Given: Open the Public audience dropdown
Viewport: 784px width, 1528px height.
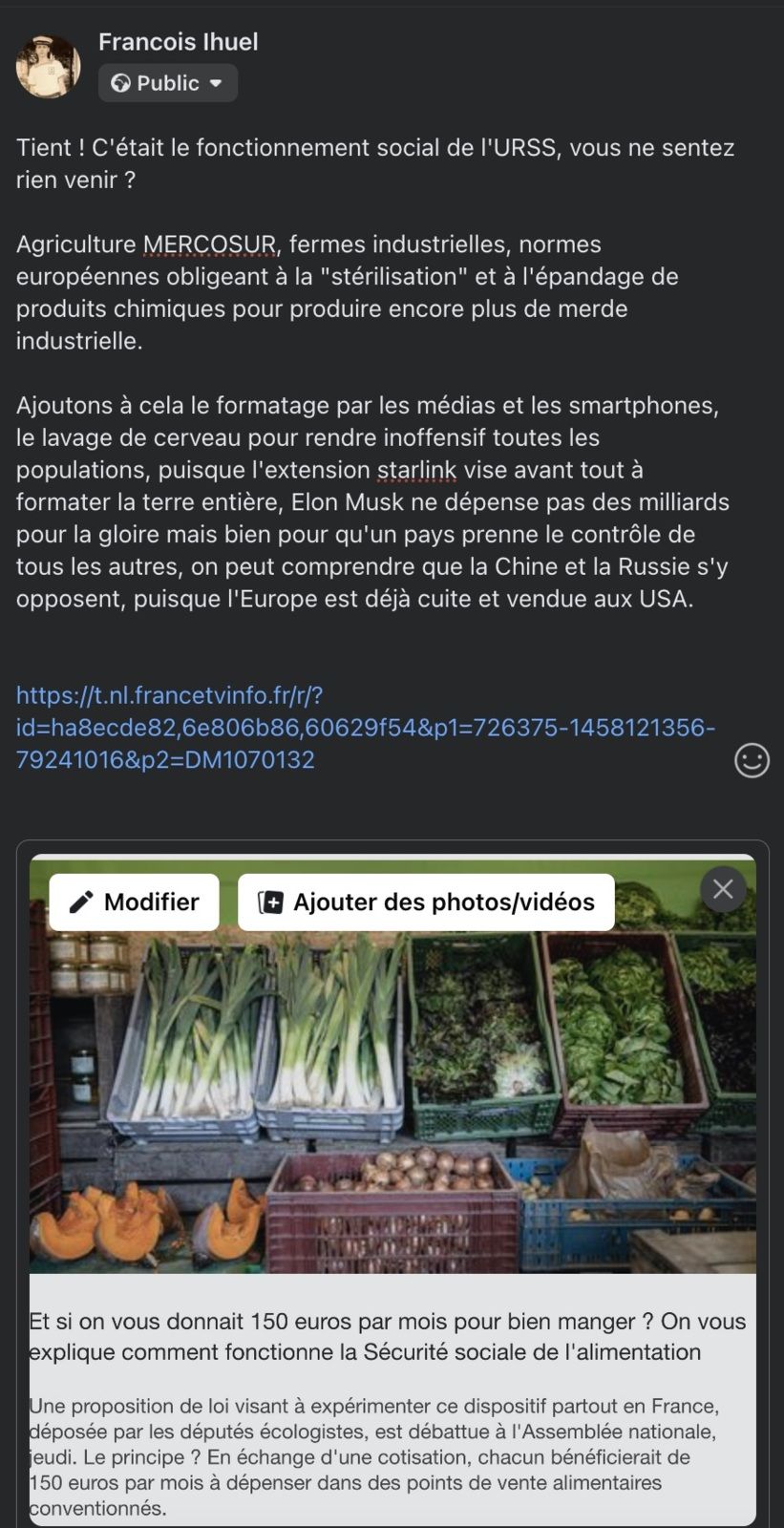Looking at the screenshot, I should [x=167, y=83].
